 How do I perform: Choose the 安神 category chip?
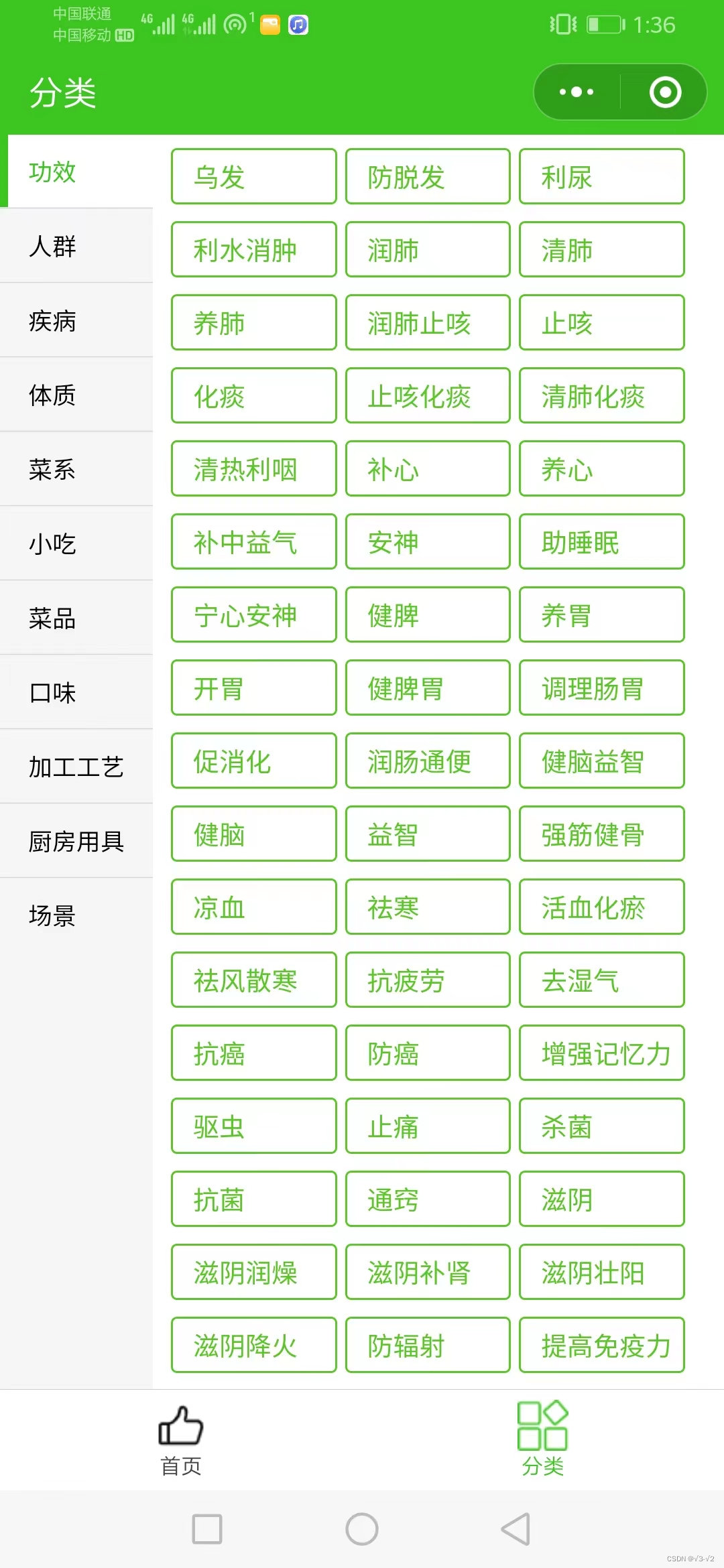pos(427,541)
